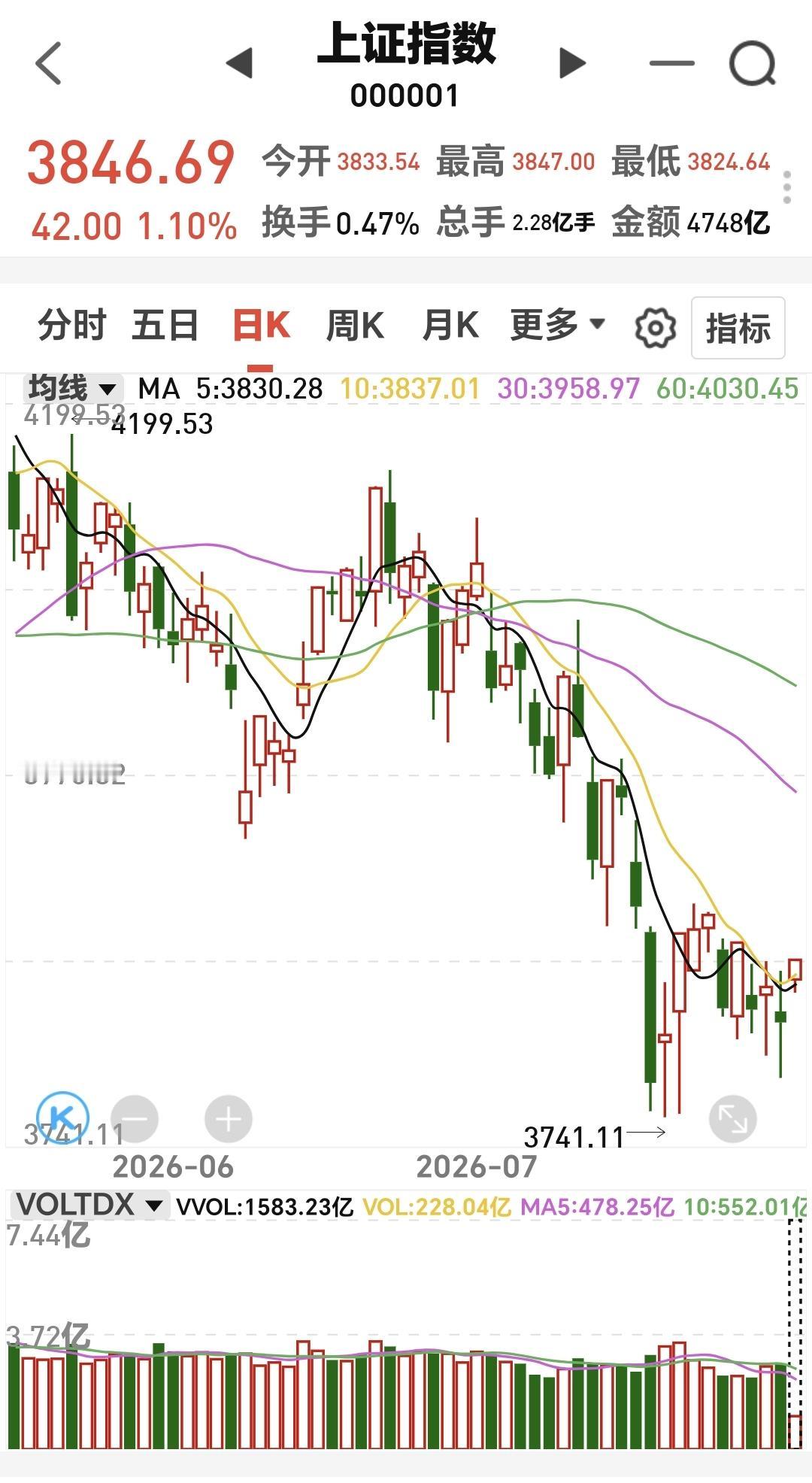Open the VOLTDX indicator dropdown
Screen dimensions: 812x1483
89,1206
